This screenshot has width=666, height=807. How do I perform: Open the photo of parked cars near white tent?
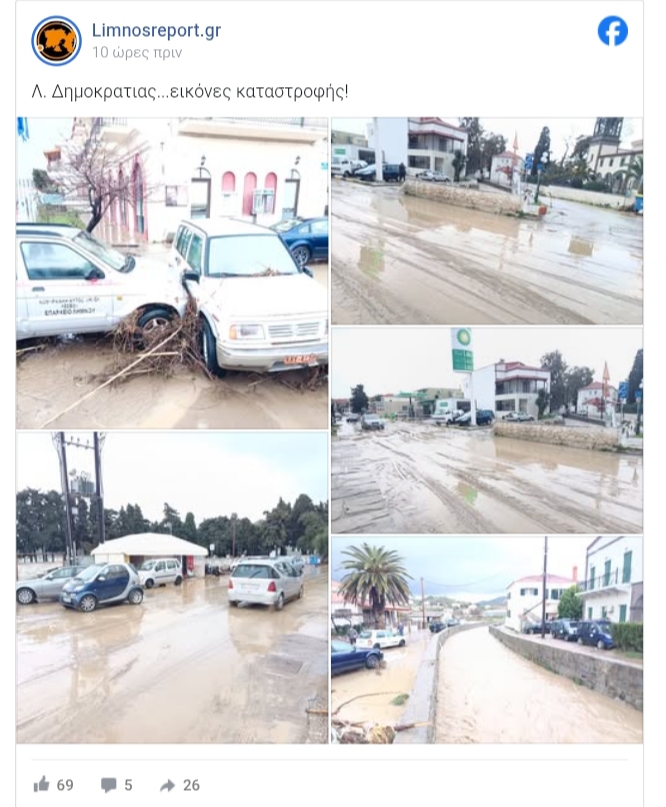coord(172,587)
